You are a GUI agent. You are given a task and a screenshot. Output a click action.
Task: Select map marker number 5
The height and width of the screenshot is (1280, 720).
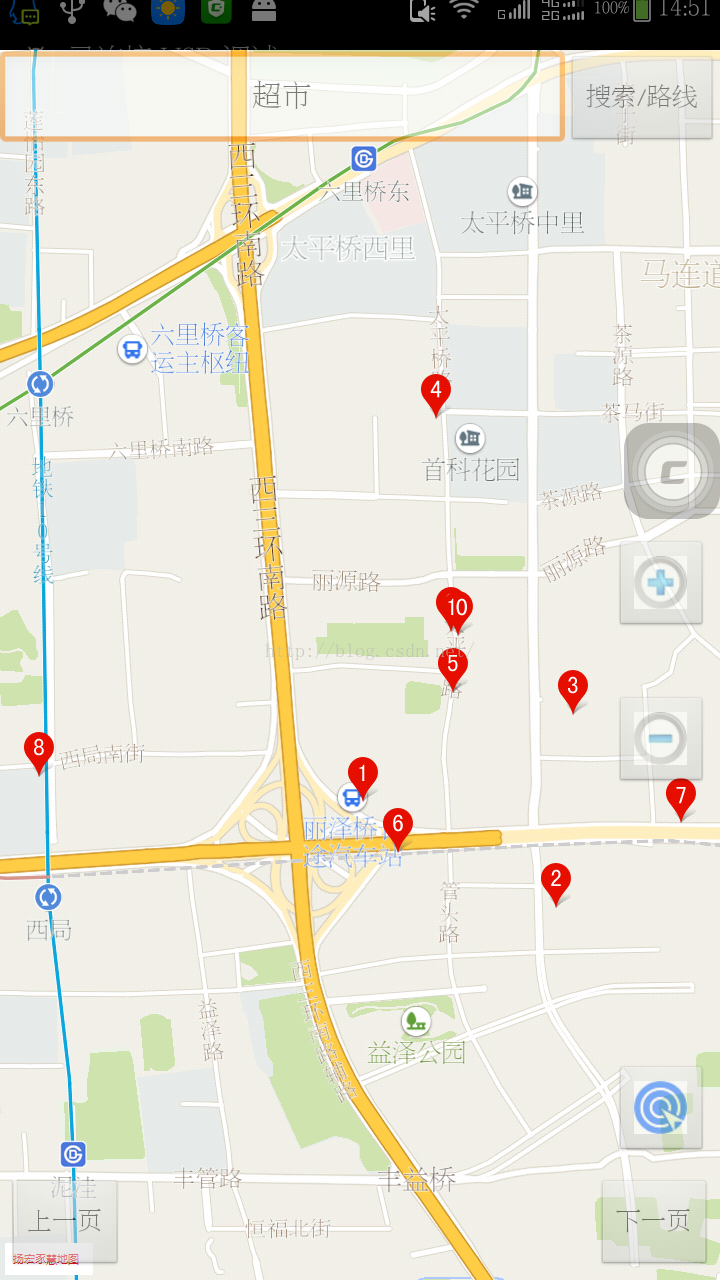pos(453,668)
